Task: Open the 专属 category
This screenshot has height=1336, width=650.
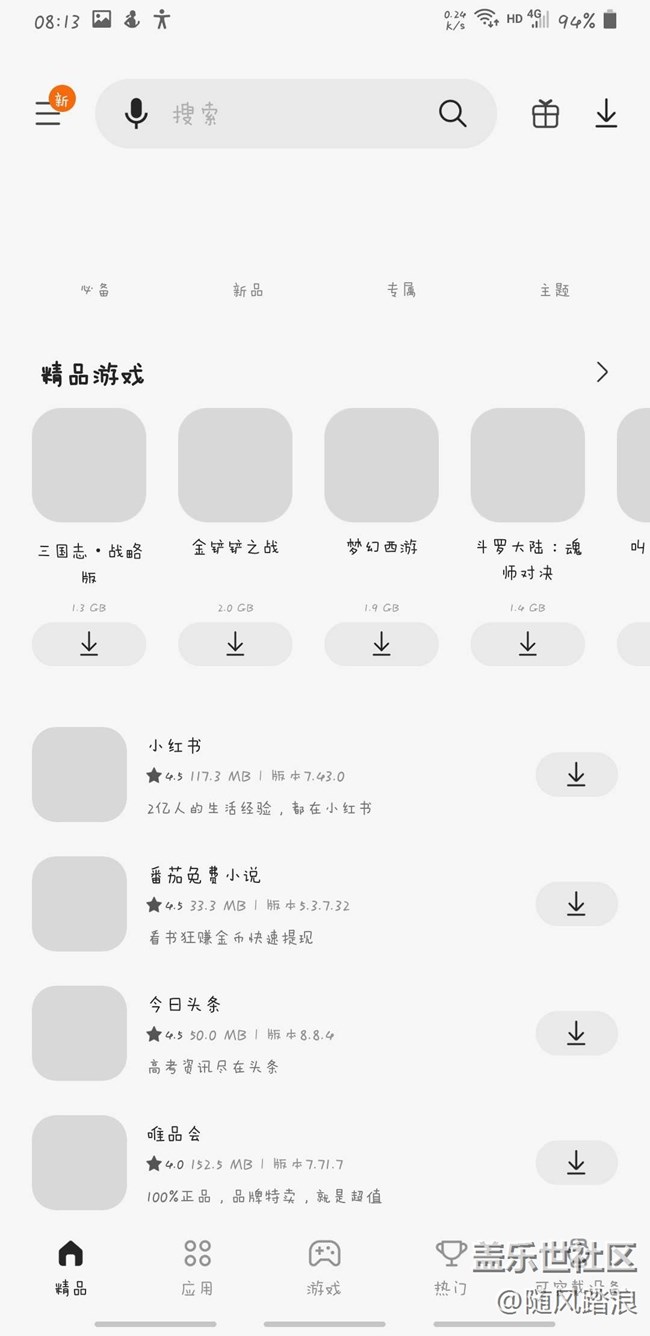Action: (x=401, y=290)
